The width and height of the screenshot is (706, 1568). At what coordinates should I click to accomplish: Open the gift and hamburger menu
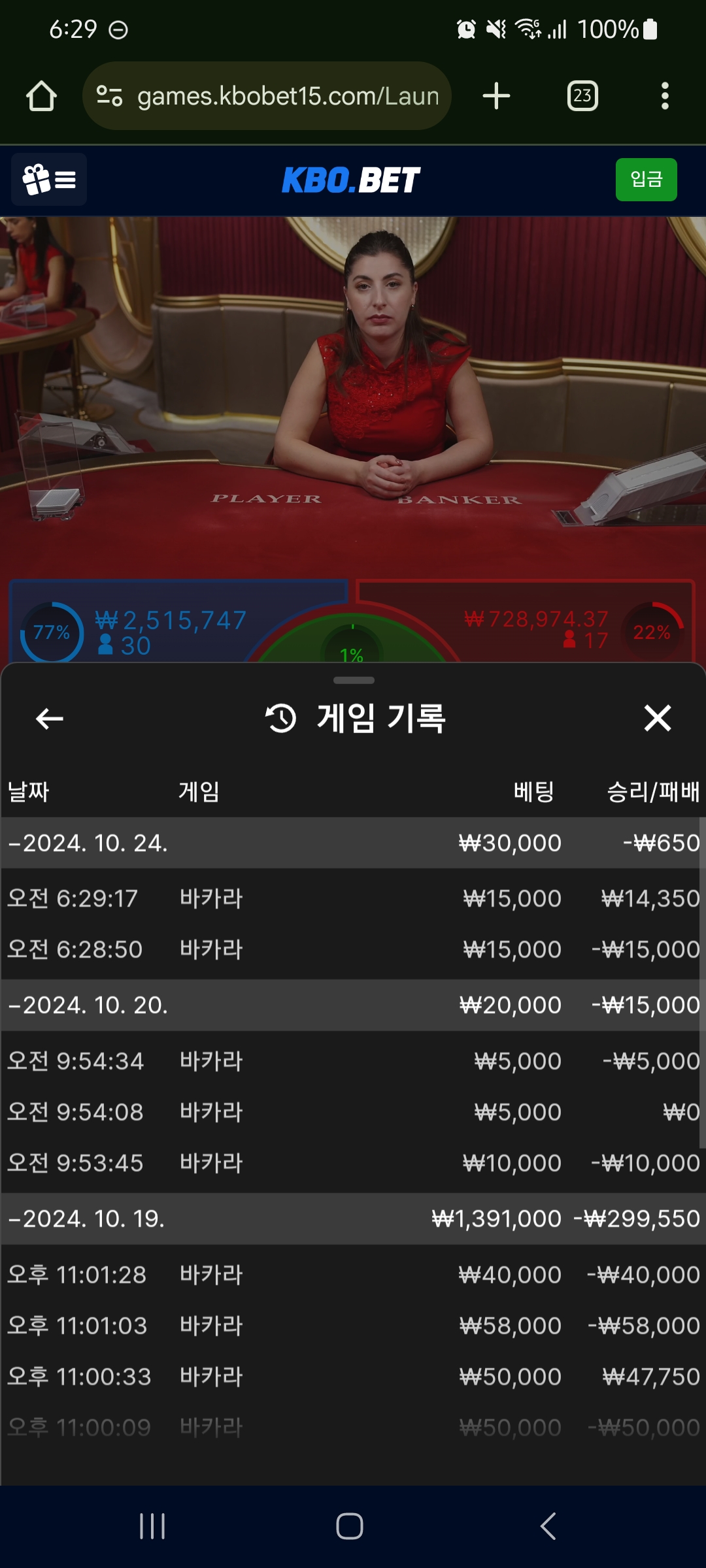click(49, 180)
